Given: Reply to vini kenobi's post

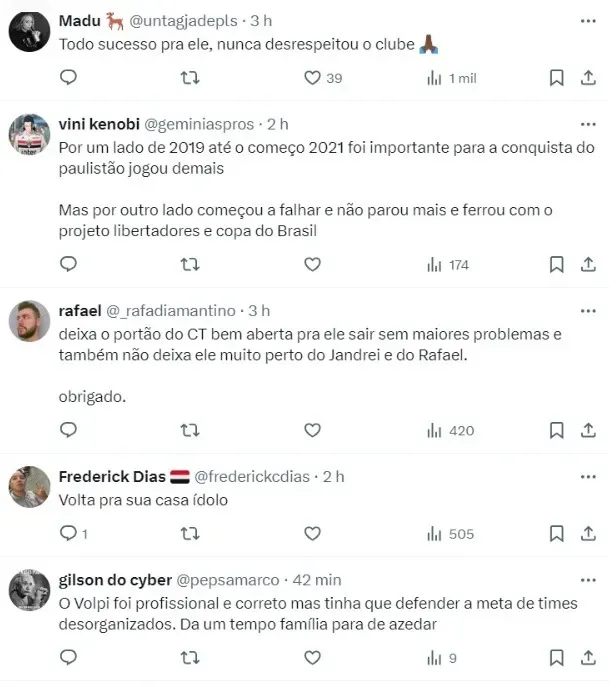Looking at the screenshot, I should pos(68,264).
